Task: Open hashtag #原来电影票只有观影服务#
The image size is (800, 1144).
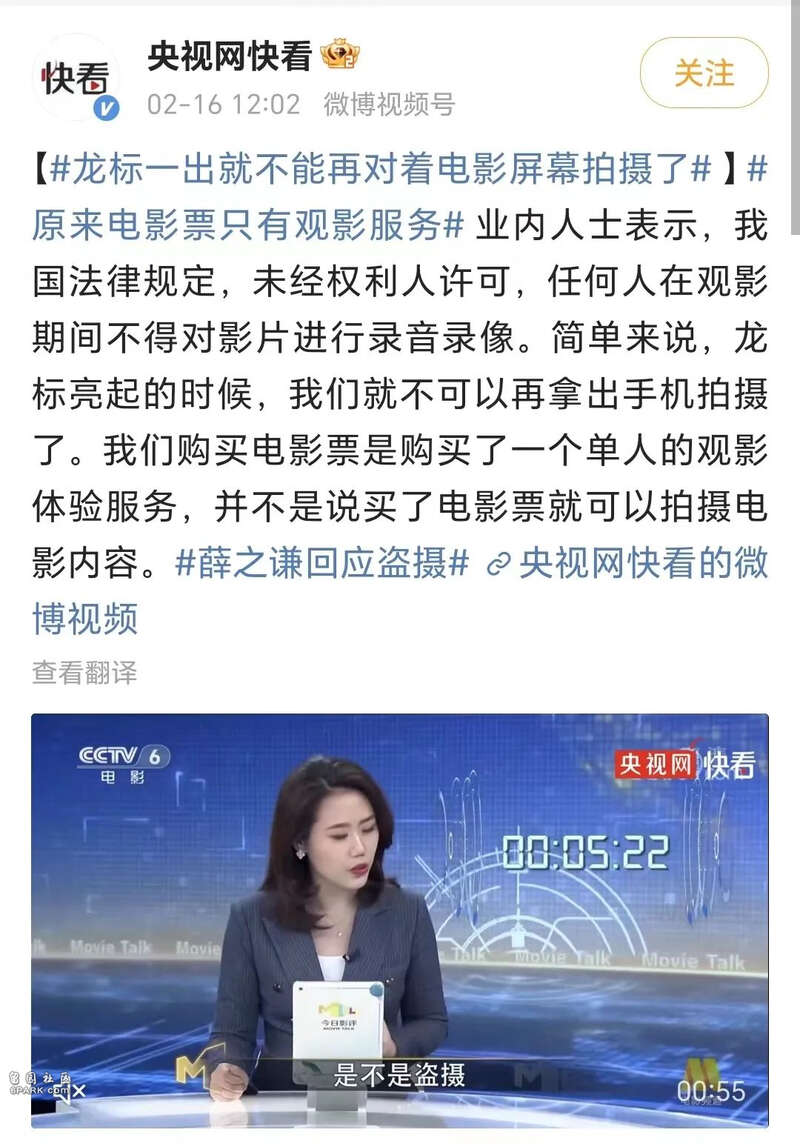Action: tap(248, 225)
